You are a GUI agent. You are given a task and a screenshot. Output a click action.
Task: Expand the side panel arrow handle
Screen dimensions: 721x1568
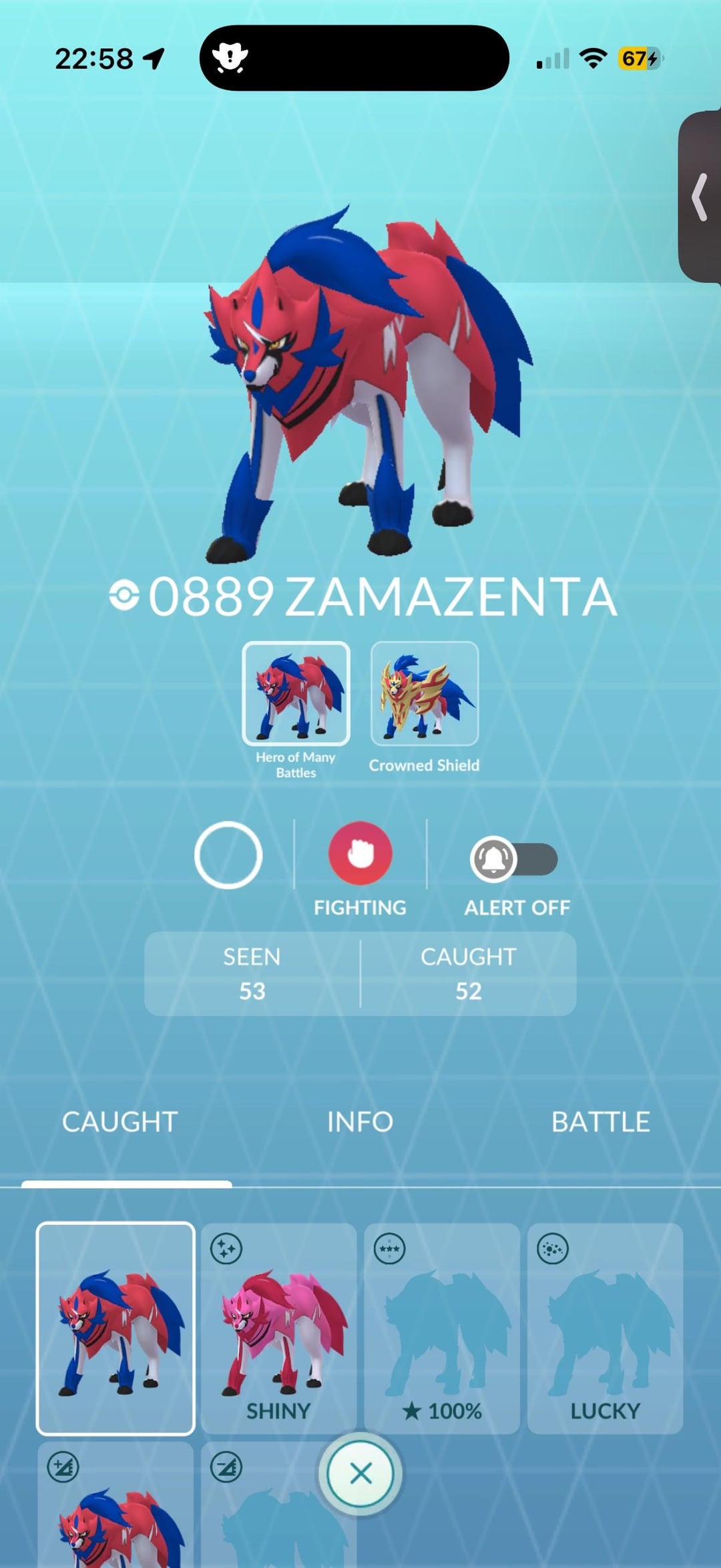coord(700,197)
